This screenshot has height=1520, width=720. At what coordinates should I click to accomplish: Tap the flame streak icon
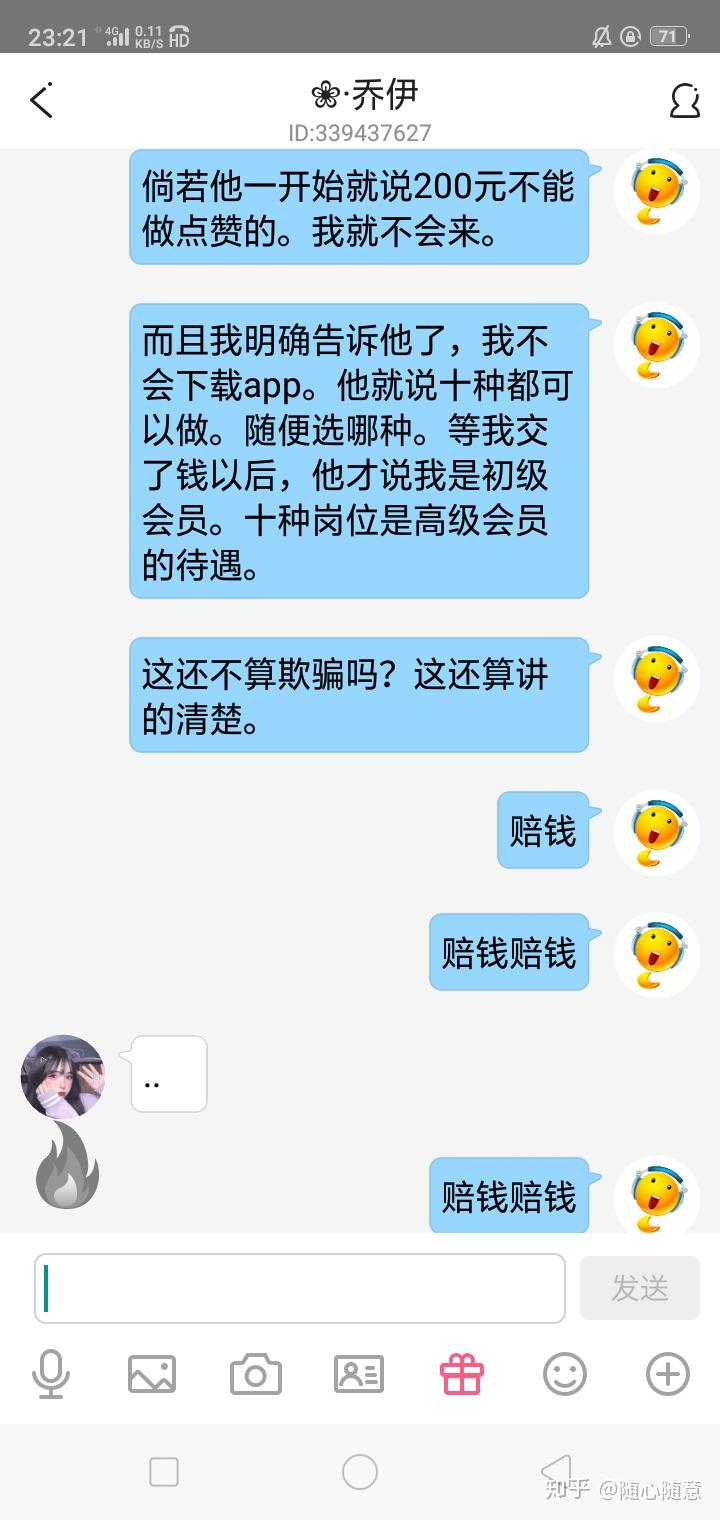click(x=67, y=1167)
